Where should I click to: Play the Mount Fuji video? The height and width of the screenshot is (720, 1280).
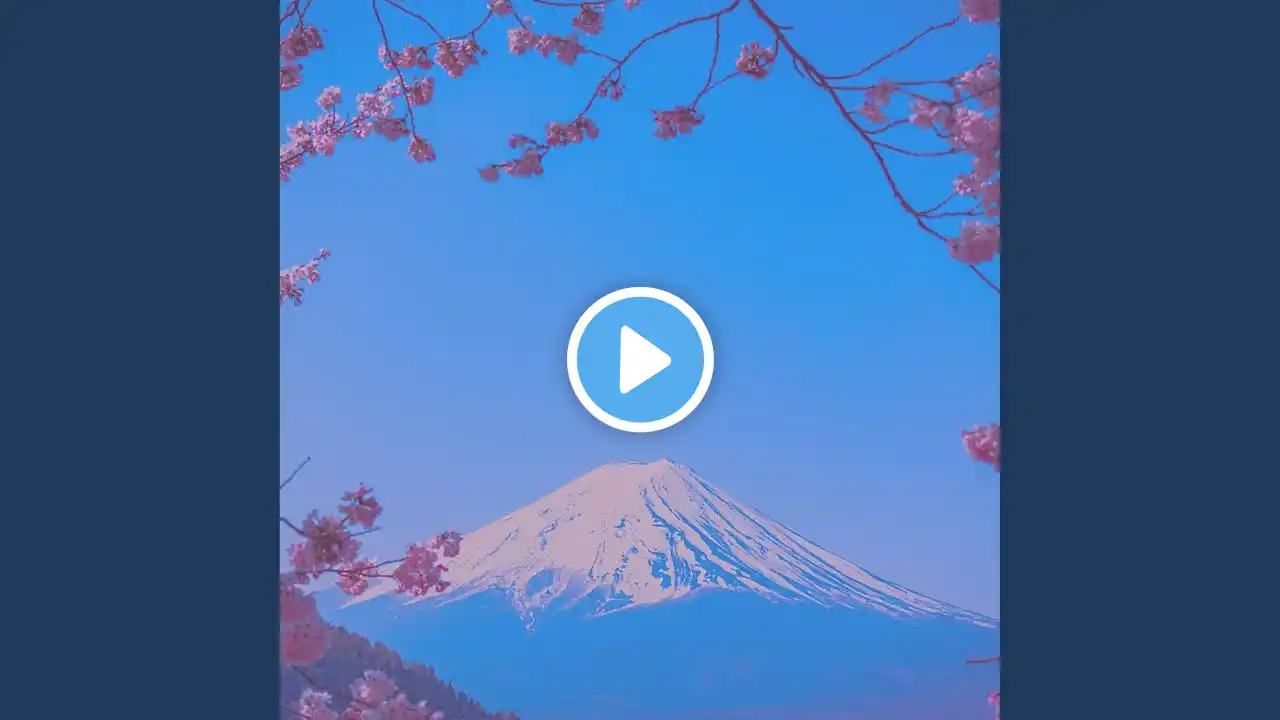click(x=640, y=360)
